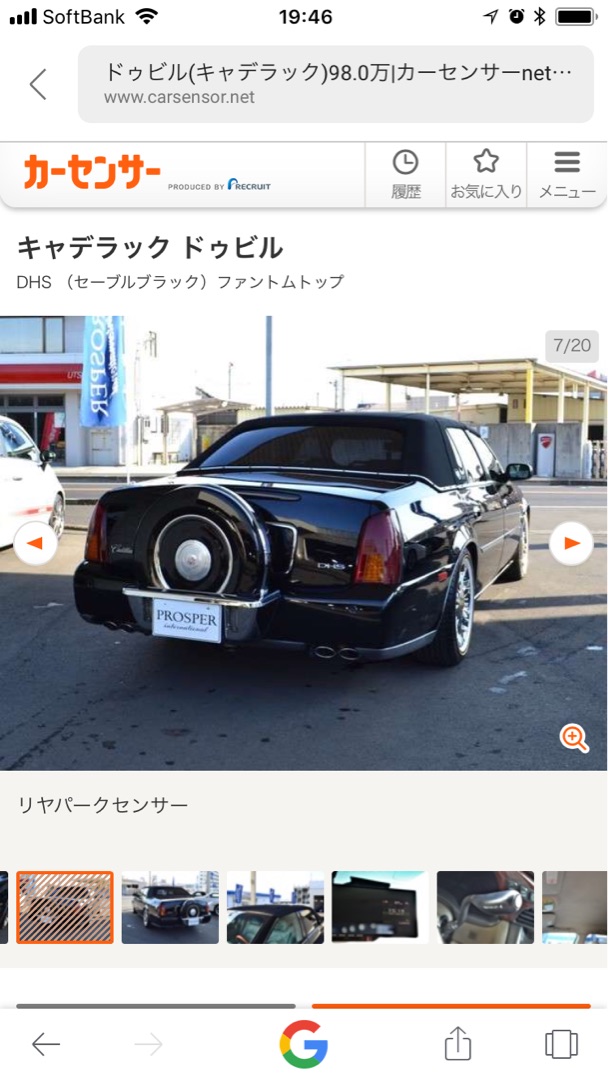The width and height of the screenshot is (608, 1080).
Task: Select the gear shifter thumbnail
Action: 485,907
